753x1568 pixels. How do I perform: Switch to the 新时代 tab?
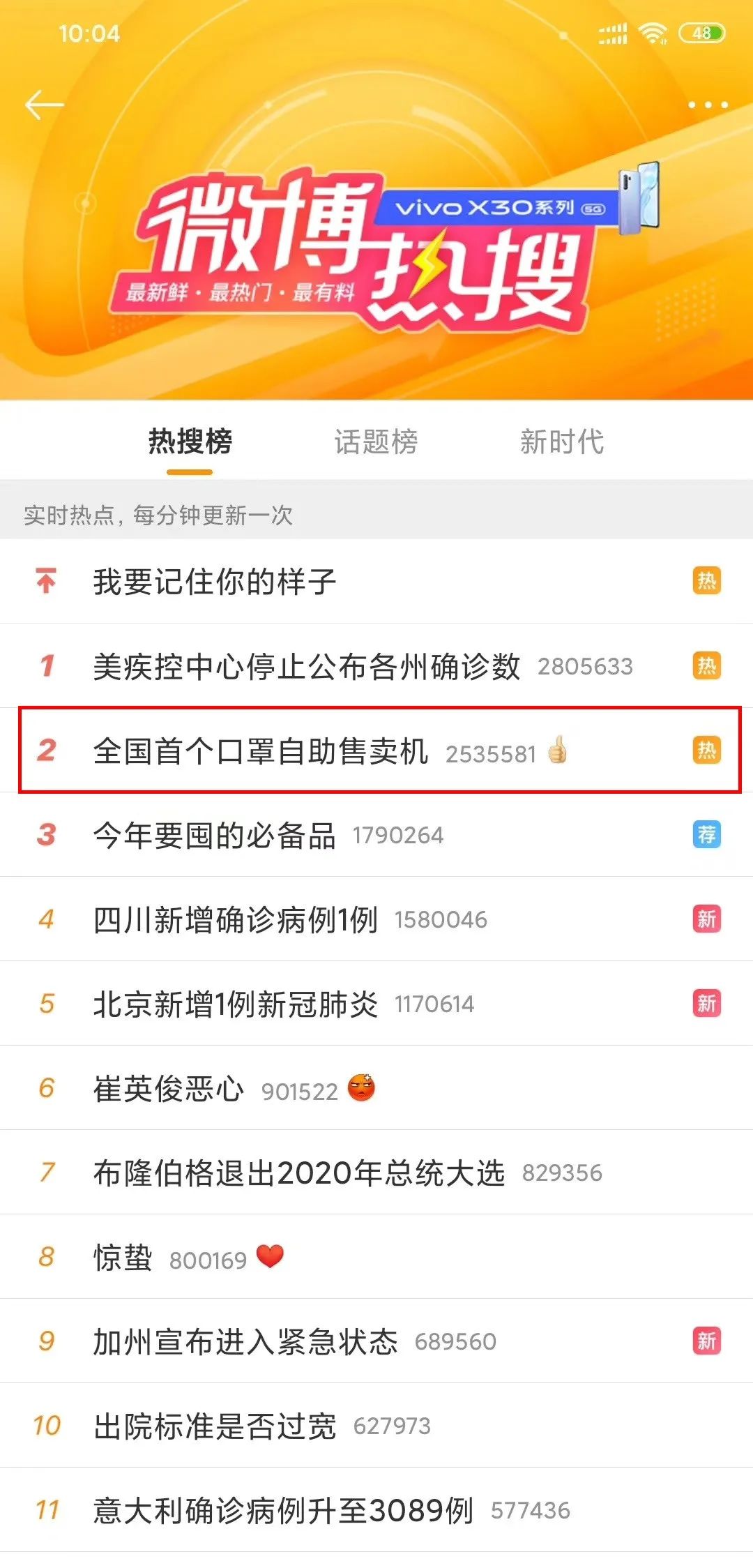pos(563,440)
